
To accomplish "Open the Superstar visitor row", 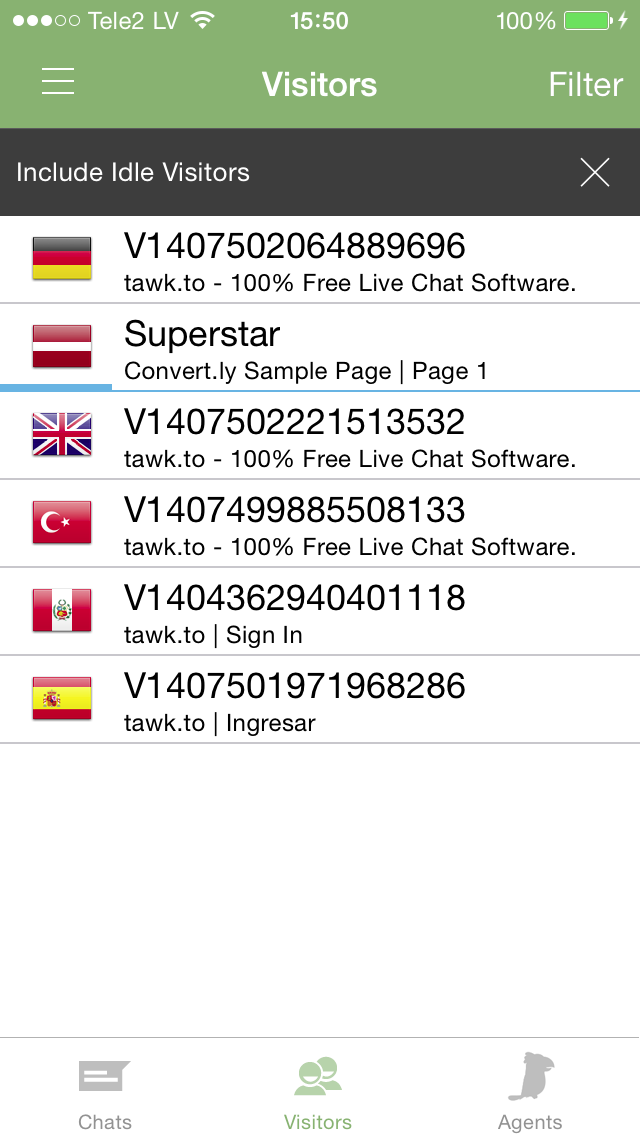I will 320,348.
